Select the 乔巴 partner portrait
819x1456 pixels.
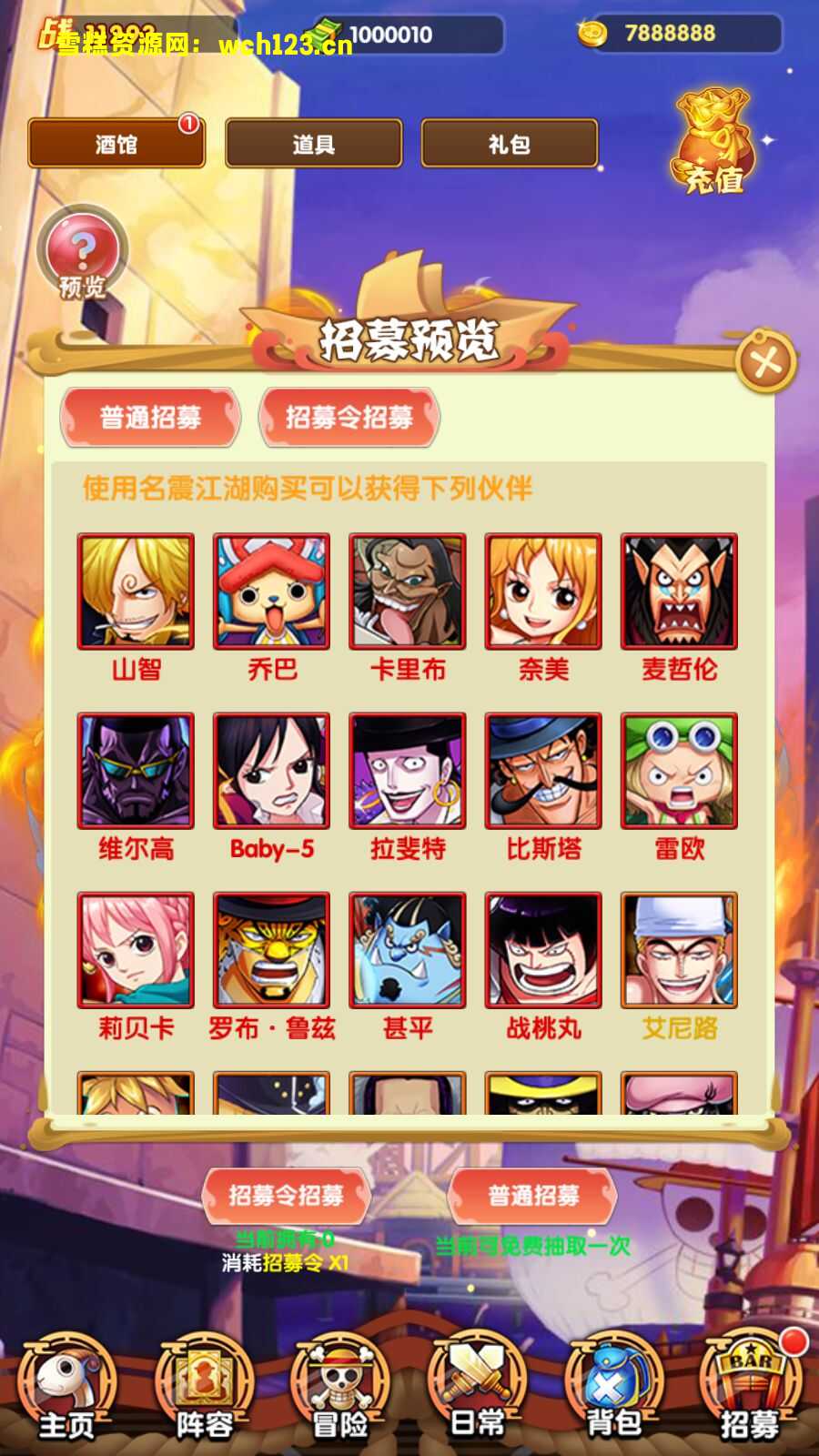(271, 591)
